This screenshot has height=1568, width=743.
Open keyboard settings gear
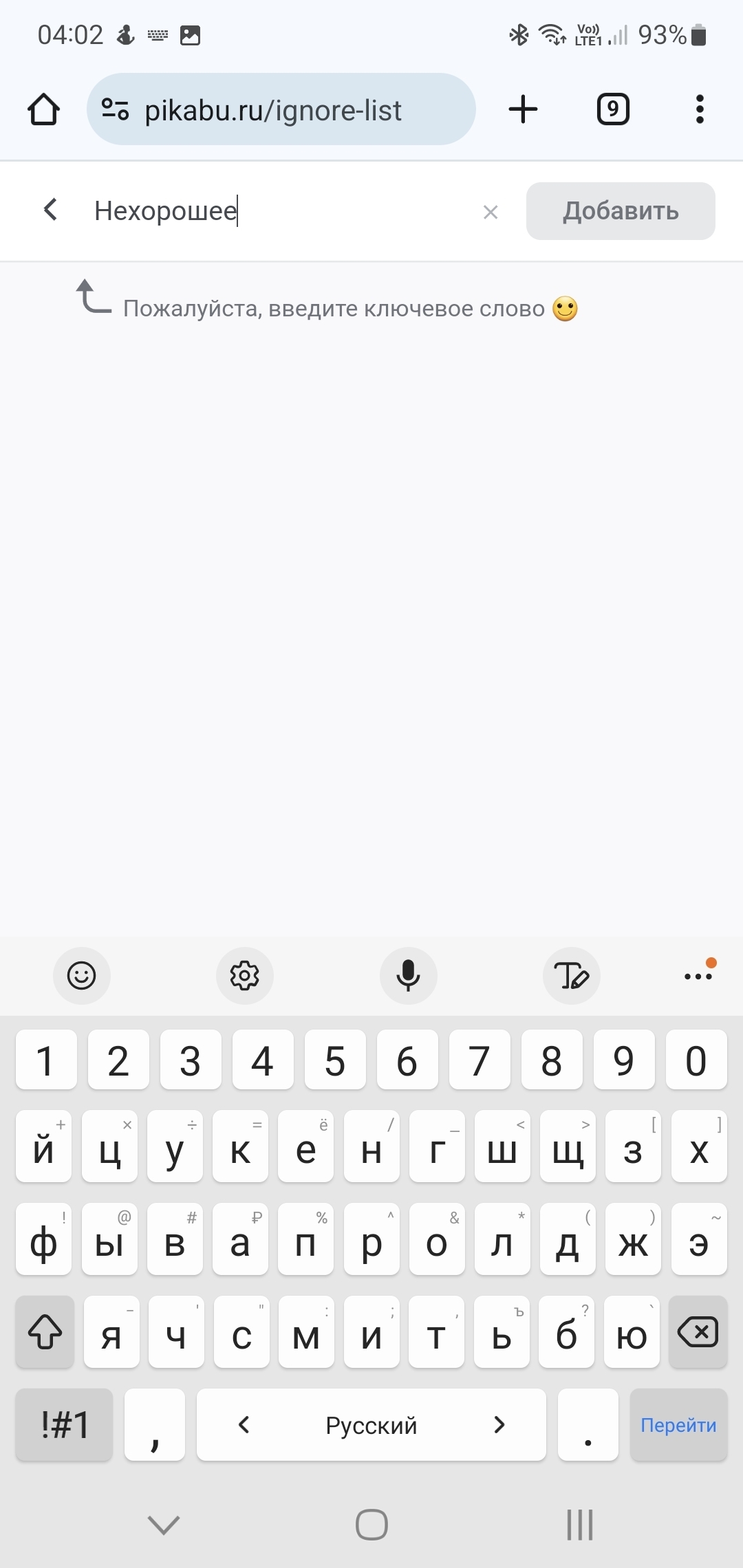click(x=245, y=975)
